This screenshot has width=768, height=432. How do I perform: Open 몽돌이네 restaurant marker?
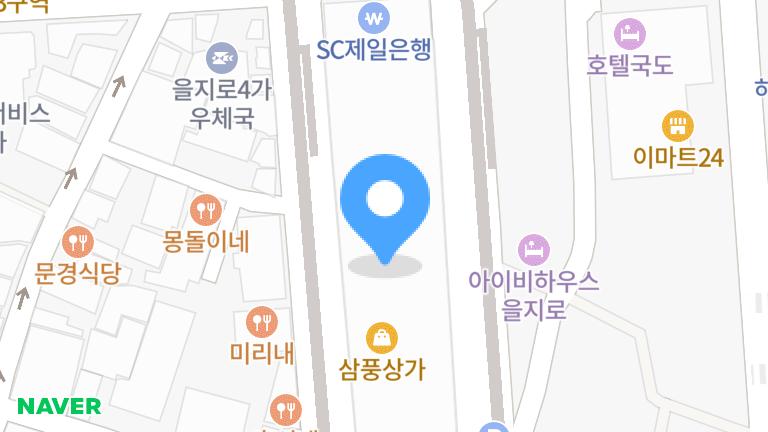click(207, 210)
